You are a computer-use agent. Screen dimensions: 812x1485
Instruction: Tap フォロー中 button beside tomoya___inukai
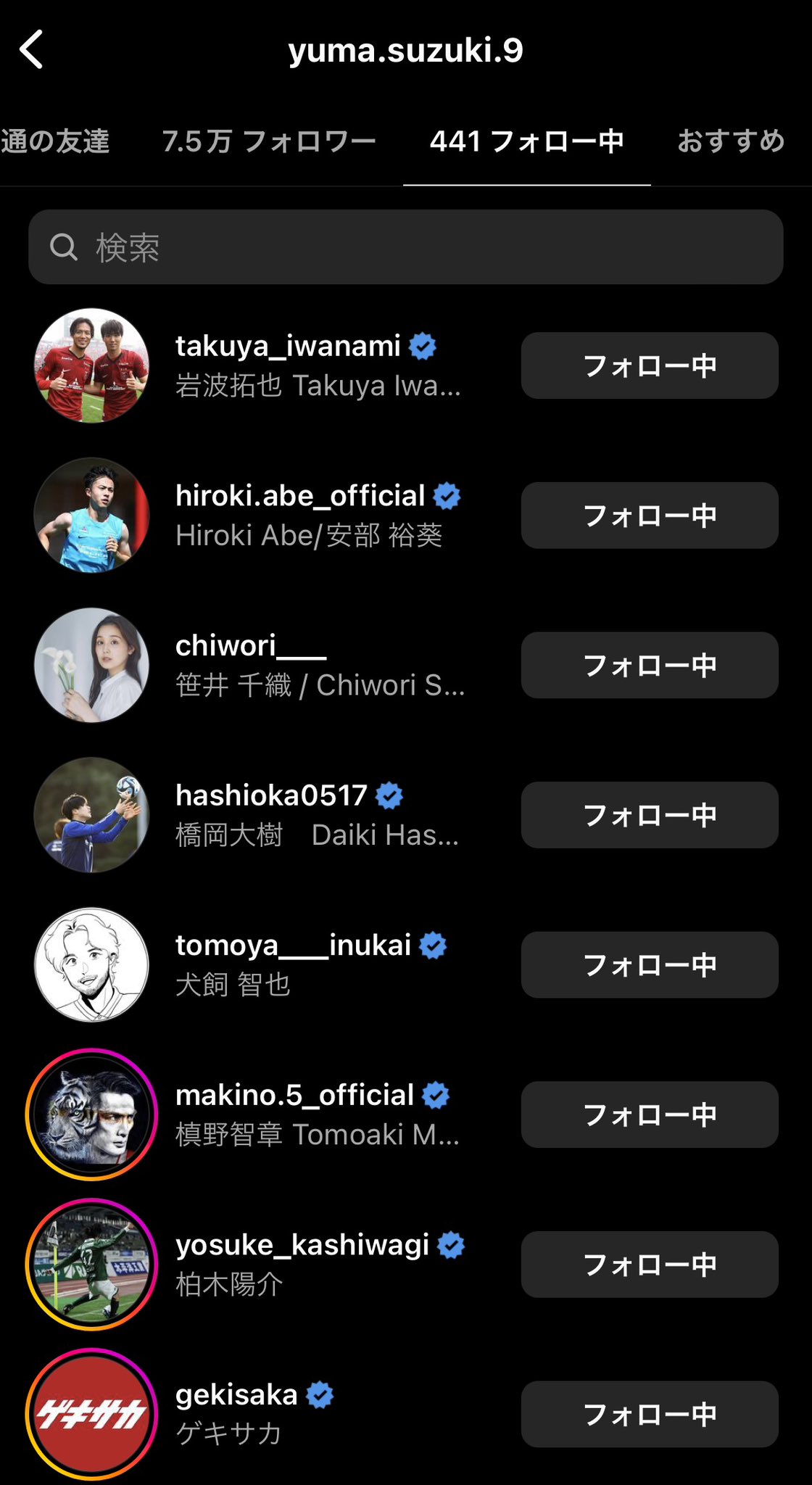pos(650,965)
